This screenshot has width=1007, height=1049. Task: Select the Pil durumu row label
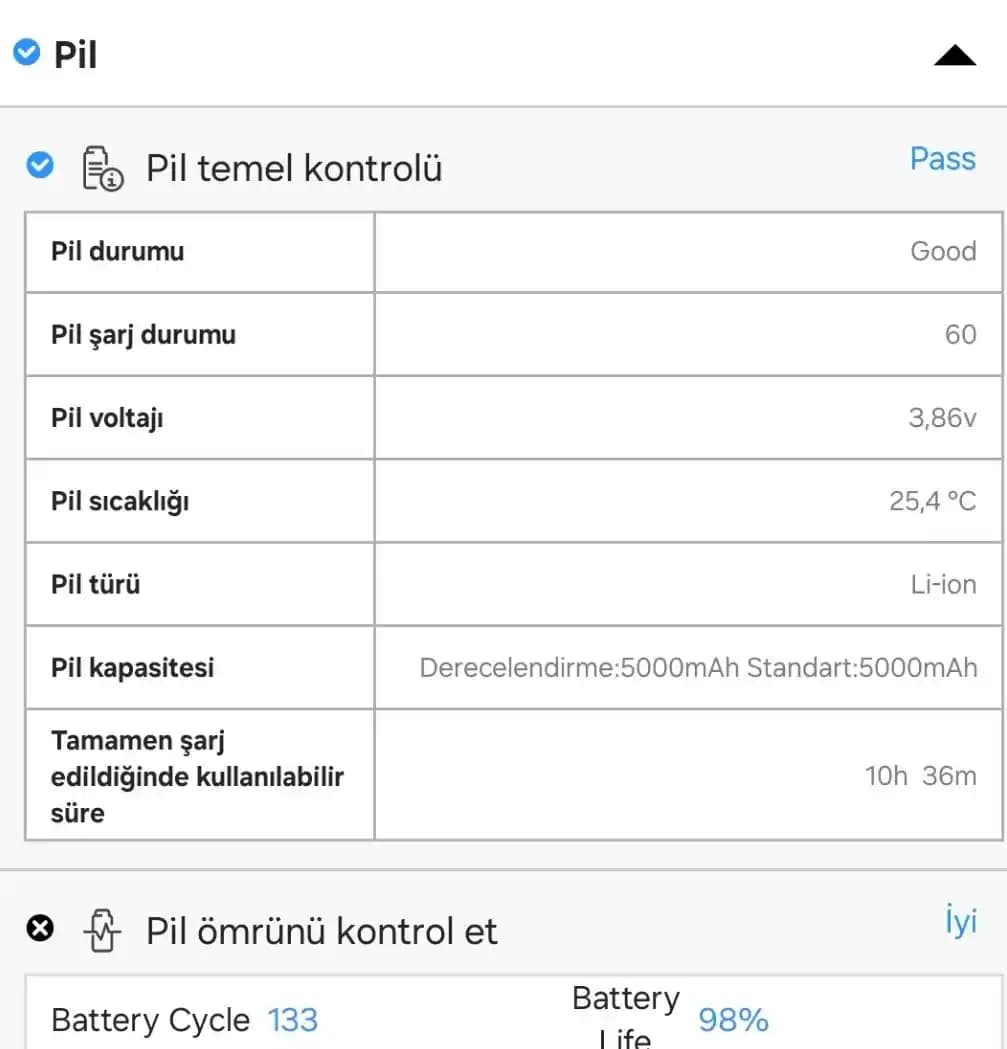(x=117, y=252)
